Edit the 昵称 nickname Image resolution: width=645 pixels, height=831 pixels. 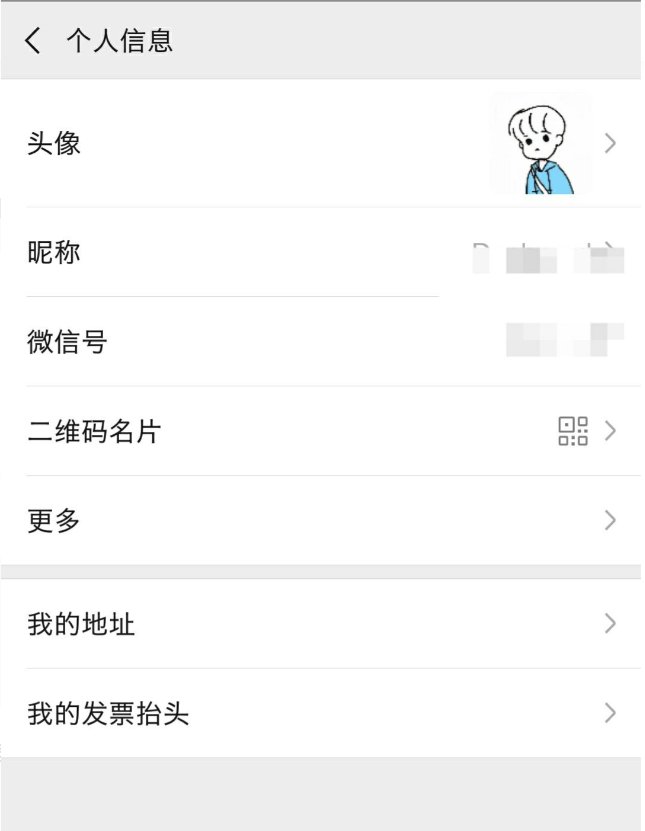point(320,253)
